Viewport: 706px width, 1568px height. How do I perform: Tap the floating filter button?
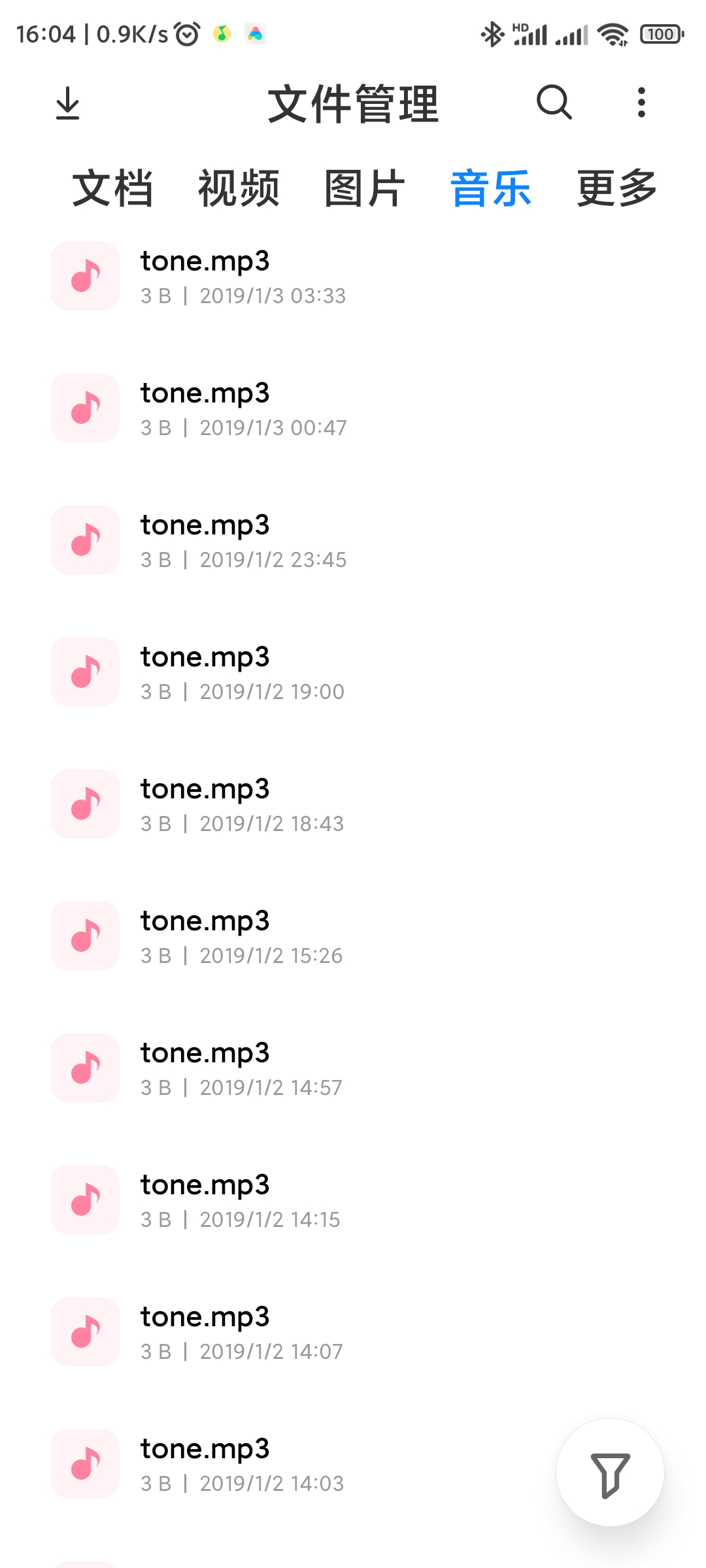coord(610,1473)
